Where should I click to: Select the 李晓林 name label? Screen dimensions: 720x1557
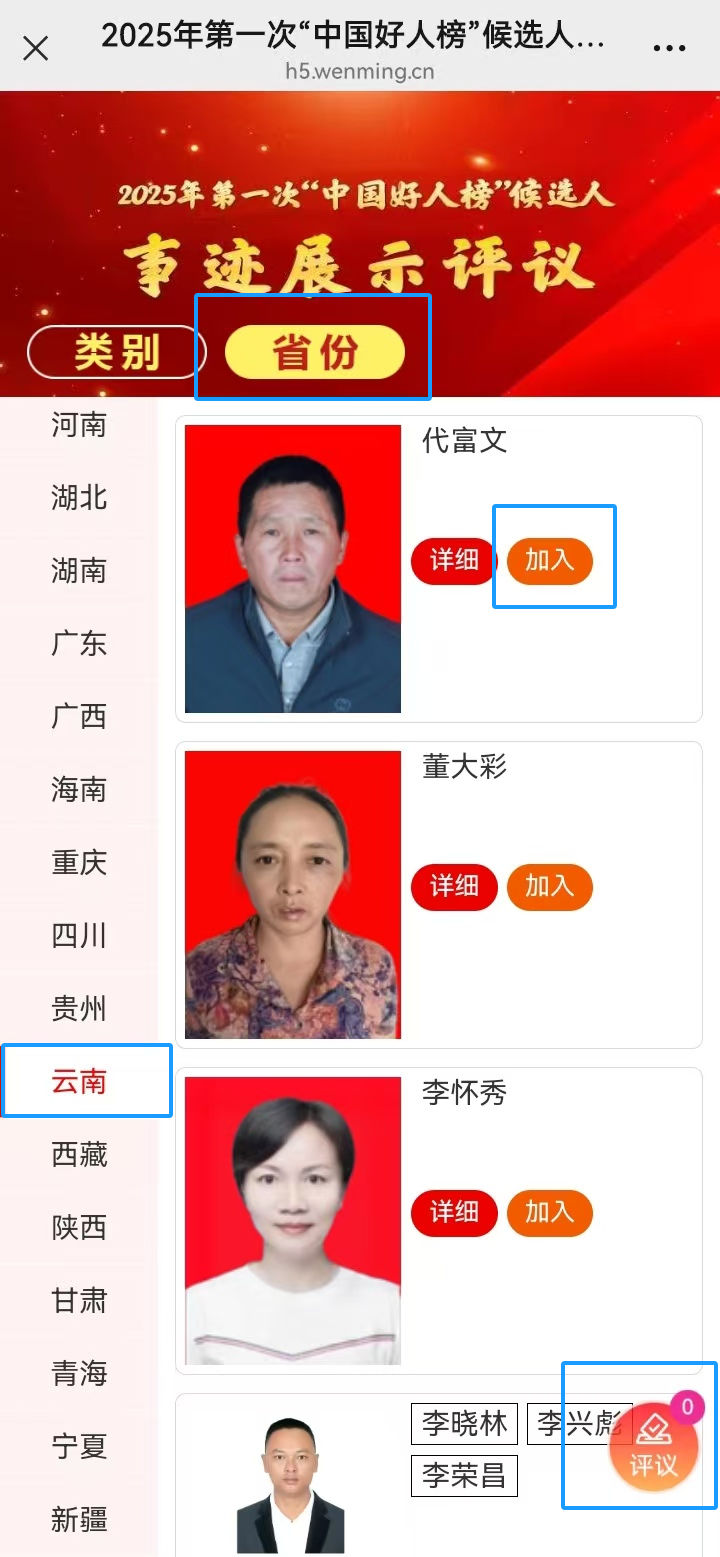(x=464, y=1423)
